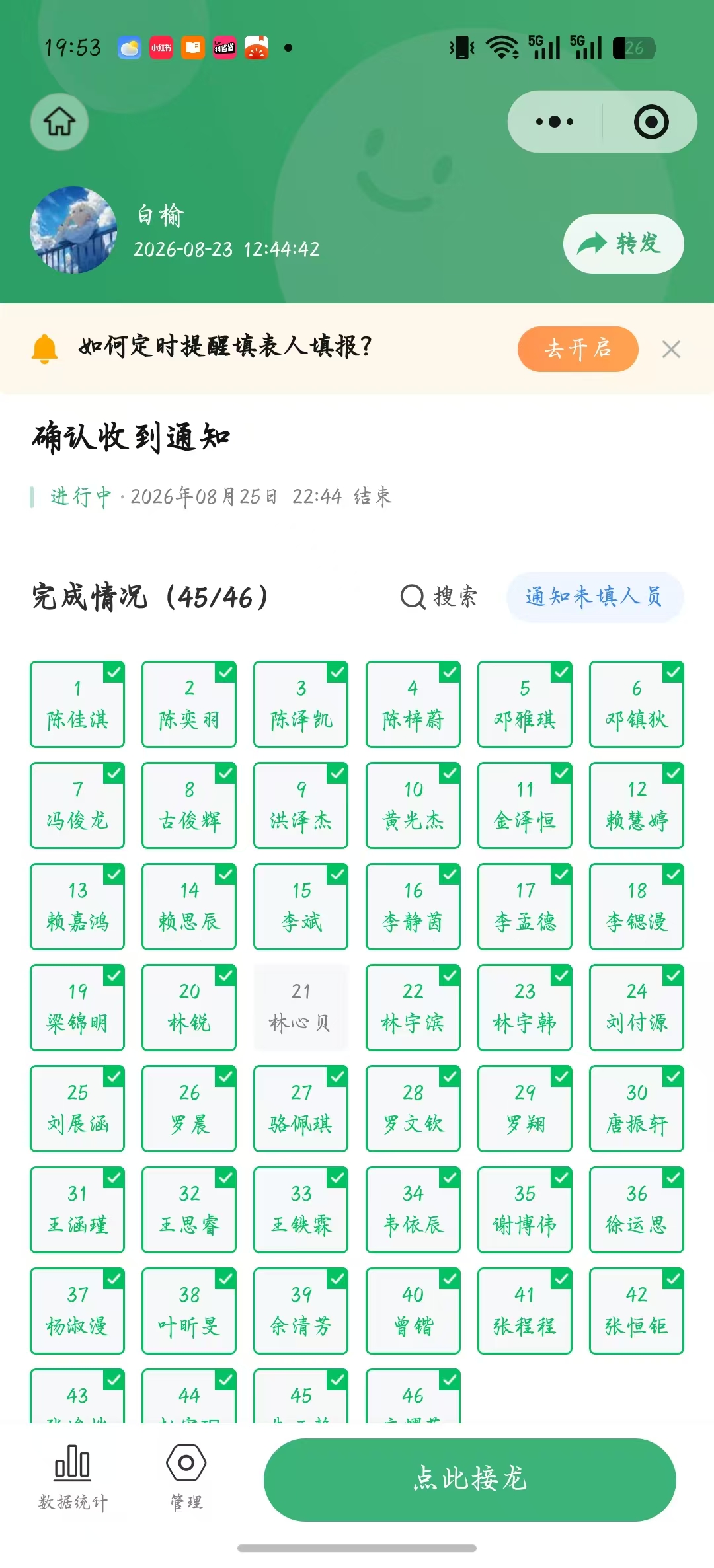Open 白榆's profile avatar

tap(73, 230)
